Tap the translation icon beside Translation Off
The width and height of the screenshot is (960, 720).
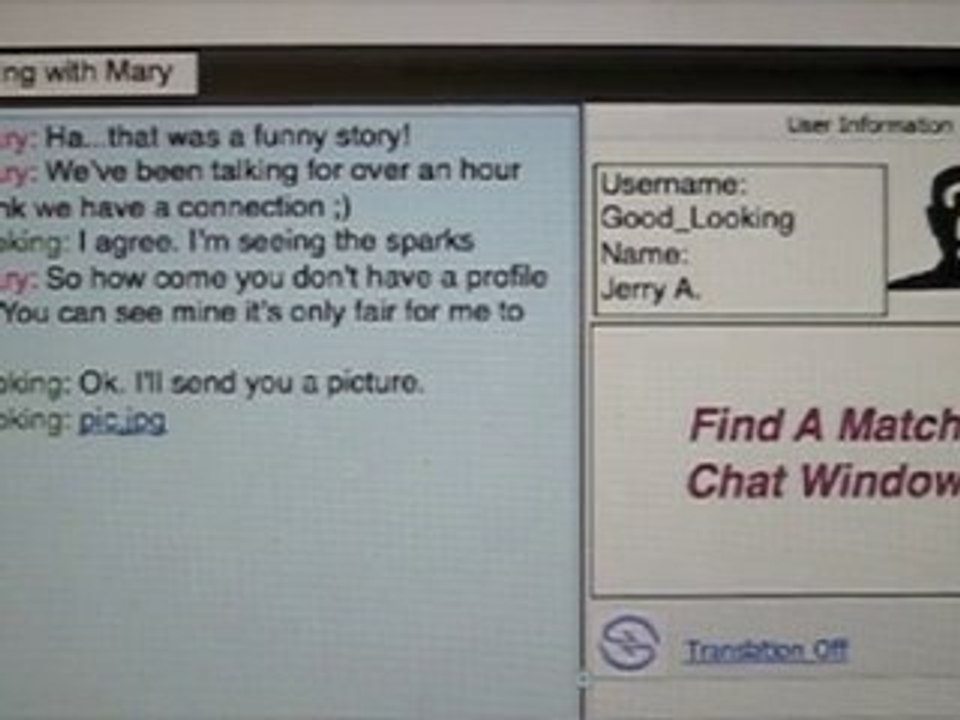click(x=629, y=642)
